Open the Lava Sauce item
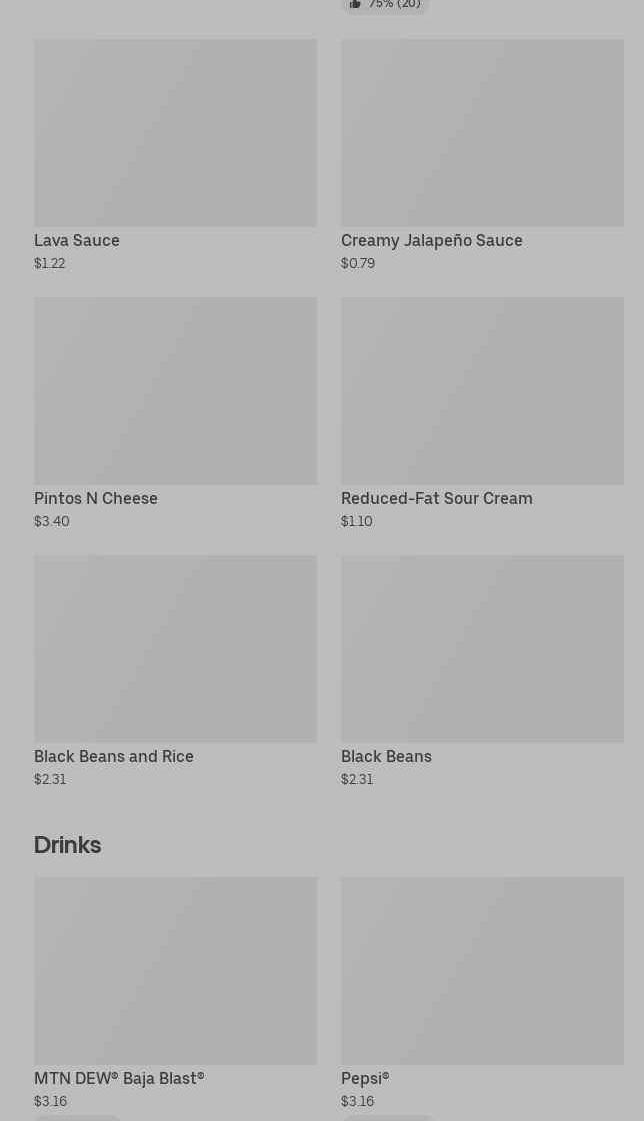 [175, 155]
